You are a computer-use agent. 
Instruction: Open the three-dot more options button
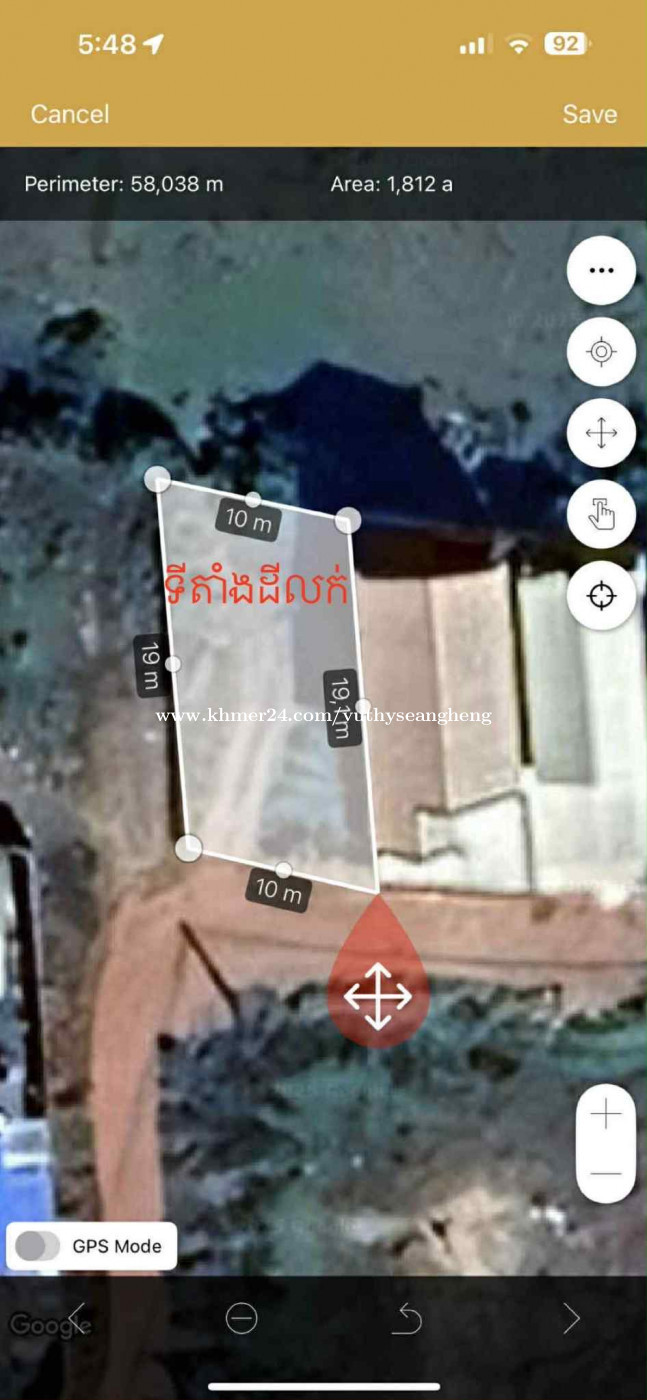point(601,271)
